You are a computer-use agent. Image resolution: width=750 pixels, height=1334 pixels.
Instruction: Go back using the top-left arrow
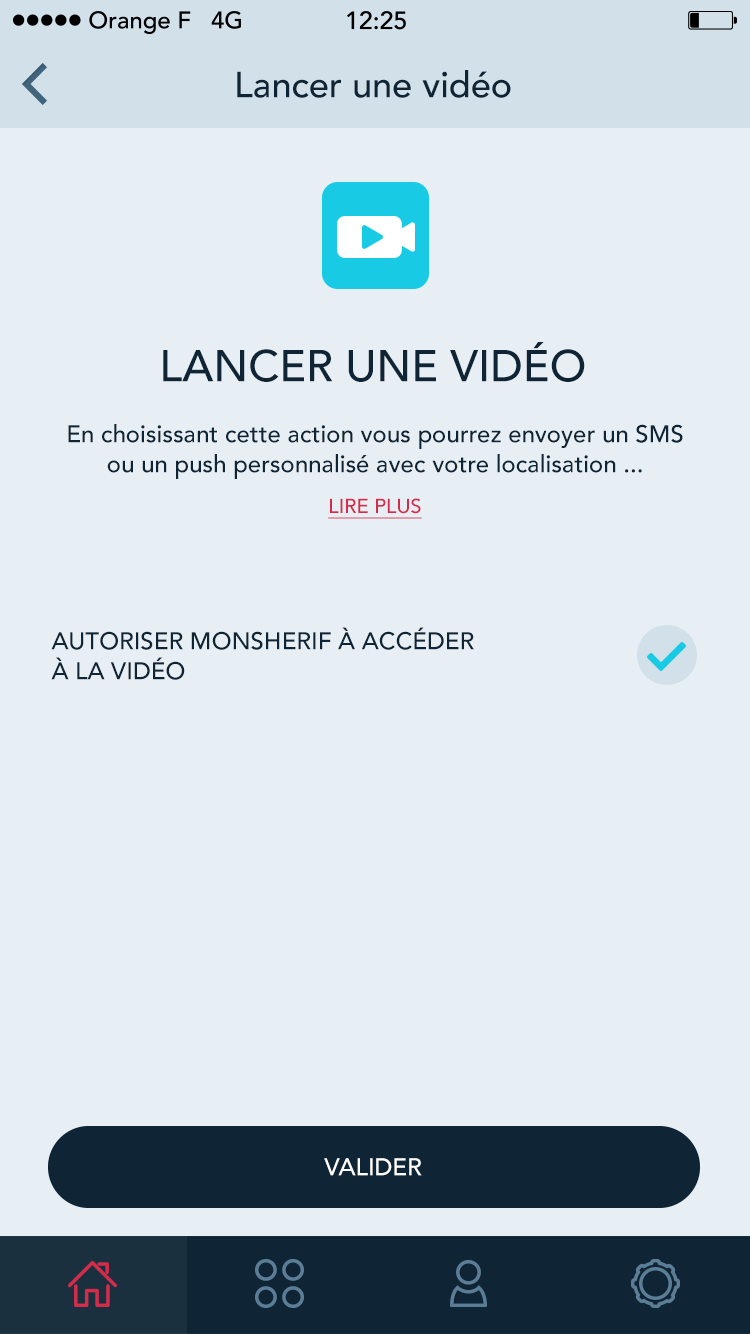[x=35, y=85]
